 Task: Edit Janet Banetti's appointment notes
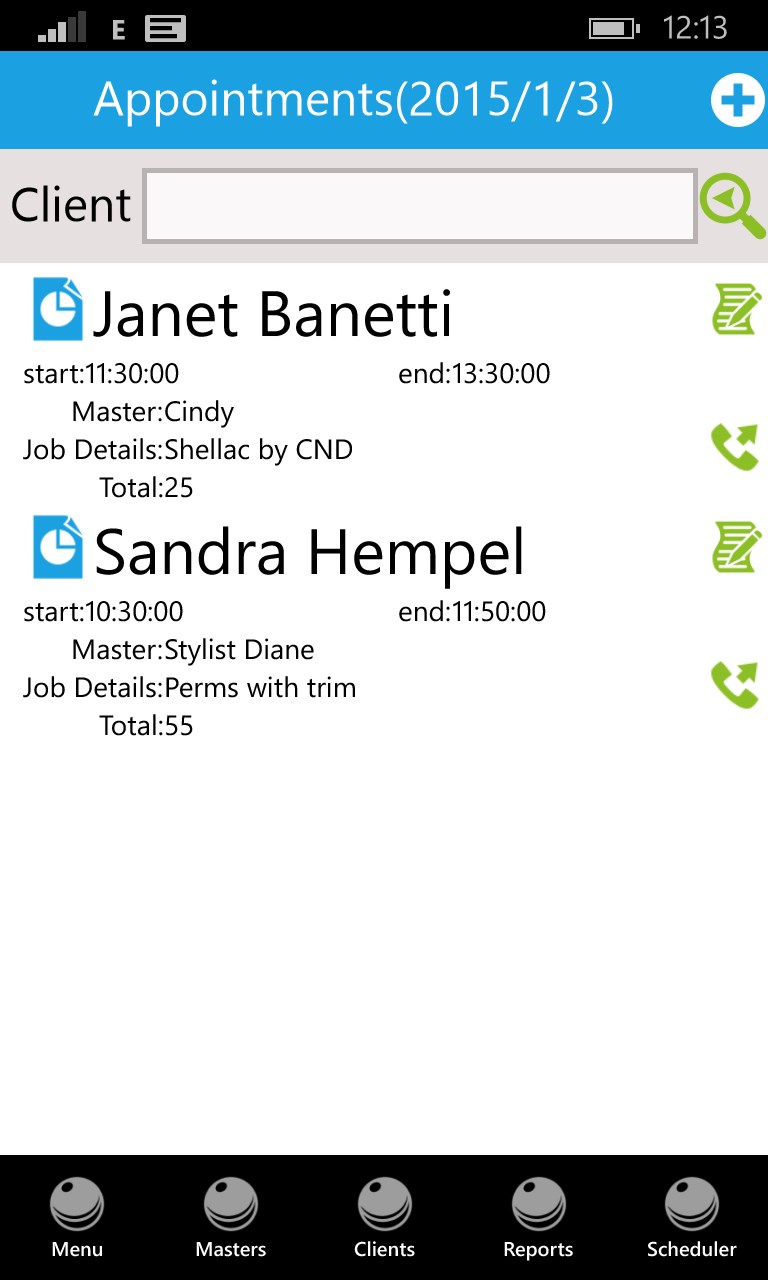pyautogui.click(x=735, y=309)
